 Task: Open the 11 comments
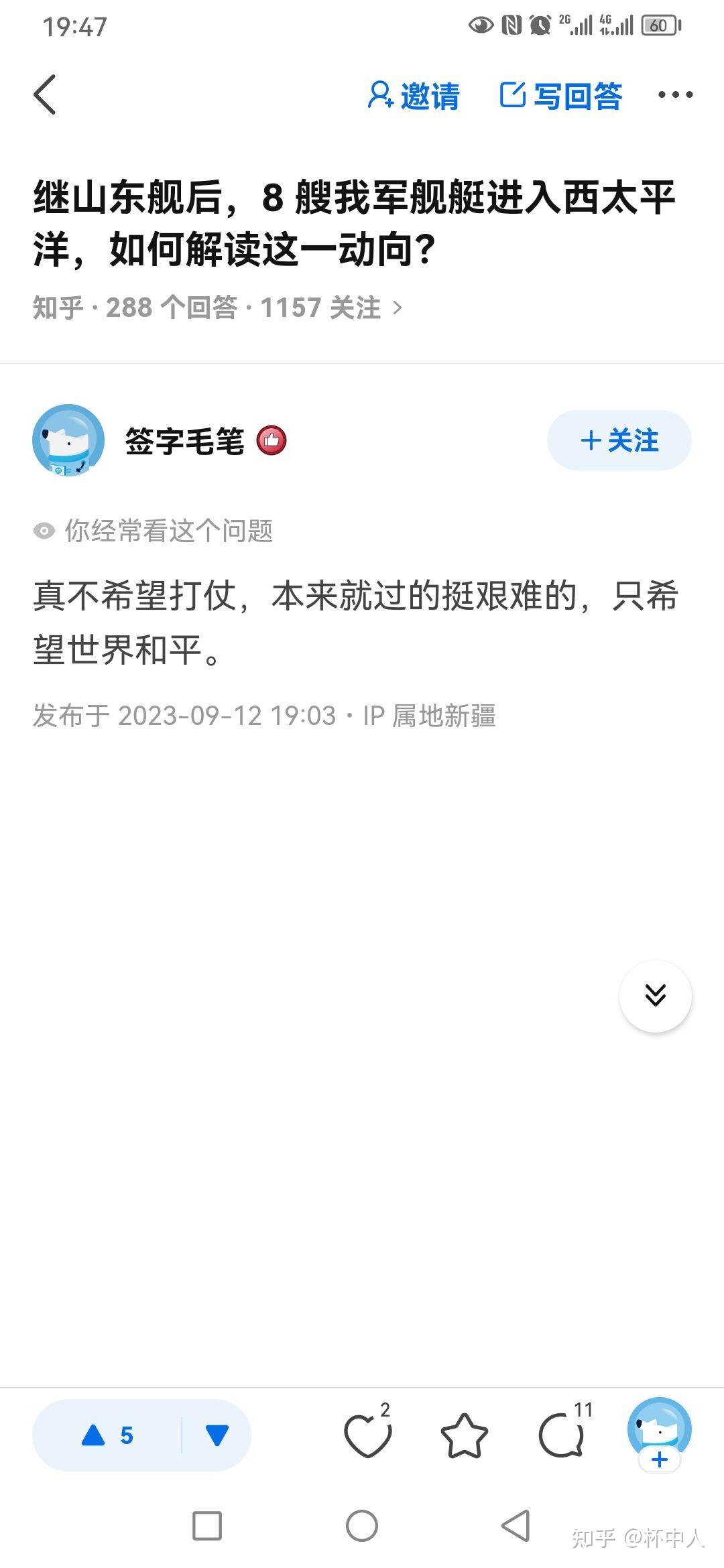click(x=562, y=1435)
